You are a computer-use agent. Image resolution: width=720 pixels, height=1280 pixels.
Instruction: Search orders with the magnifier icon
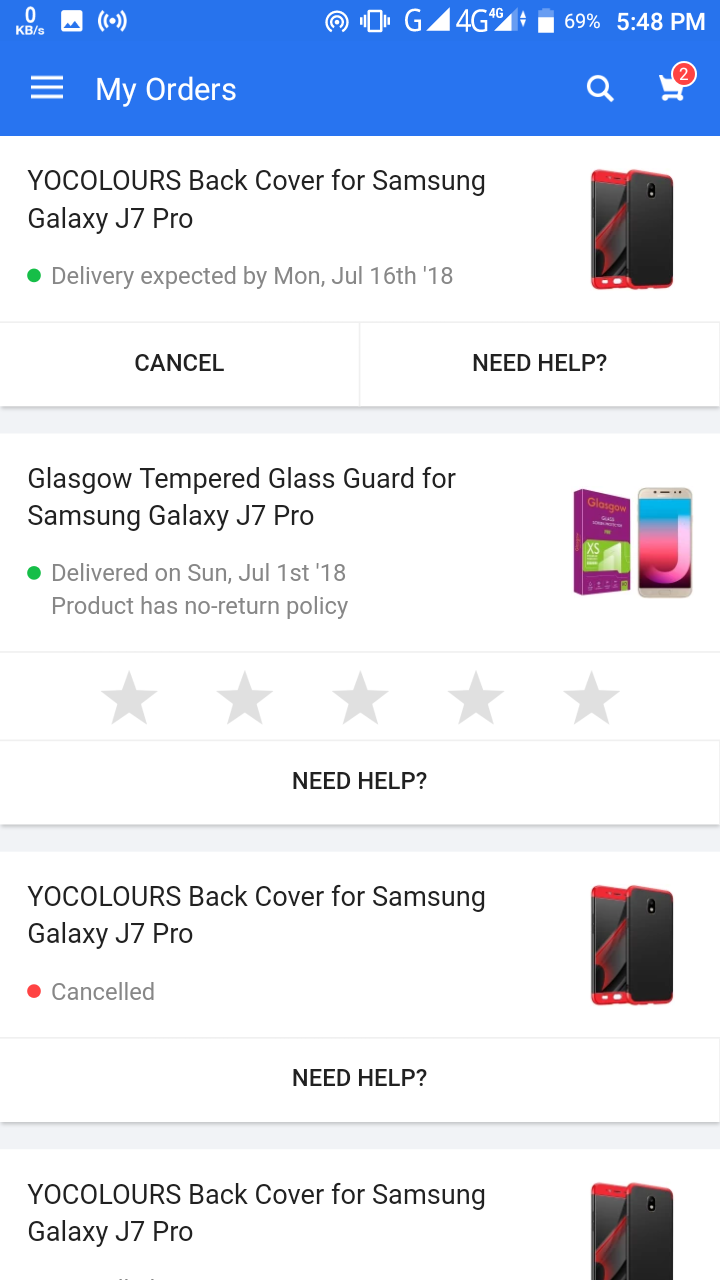pos(599,89)
